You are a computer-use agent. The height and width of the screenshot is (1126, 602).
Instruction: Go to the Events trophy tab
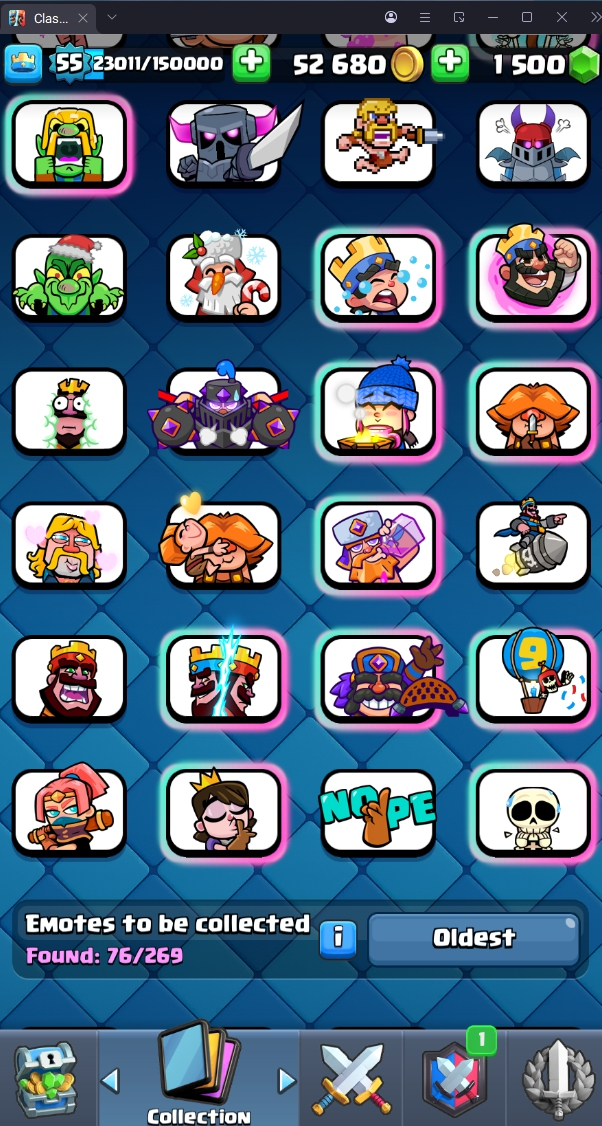(x=556, y=1078)
